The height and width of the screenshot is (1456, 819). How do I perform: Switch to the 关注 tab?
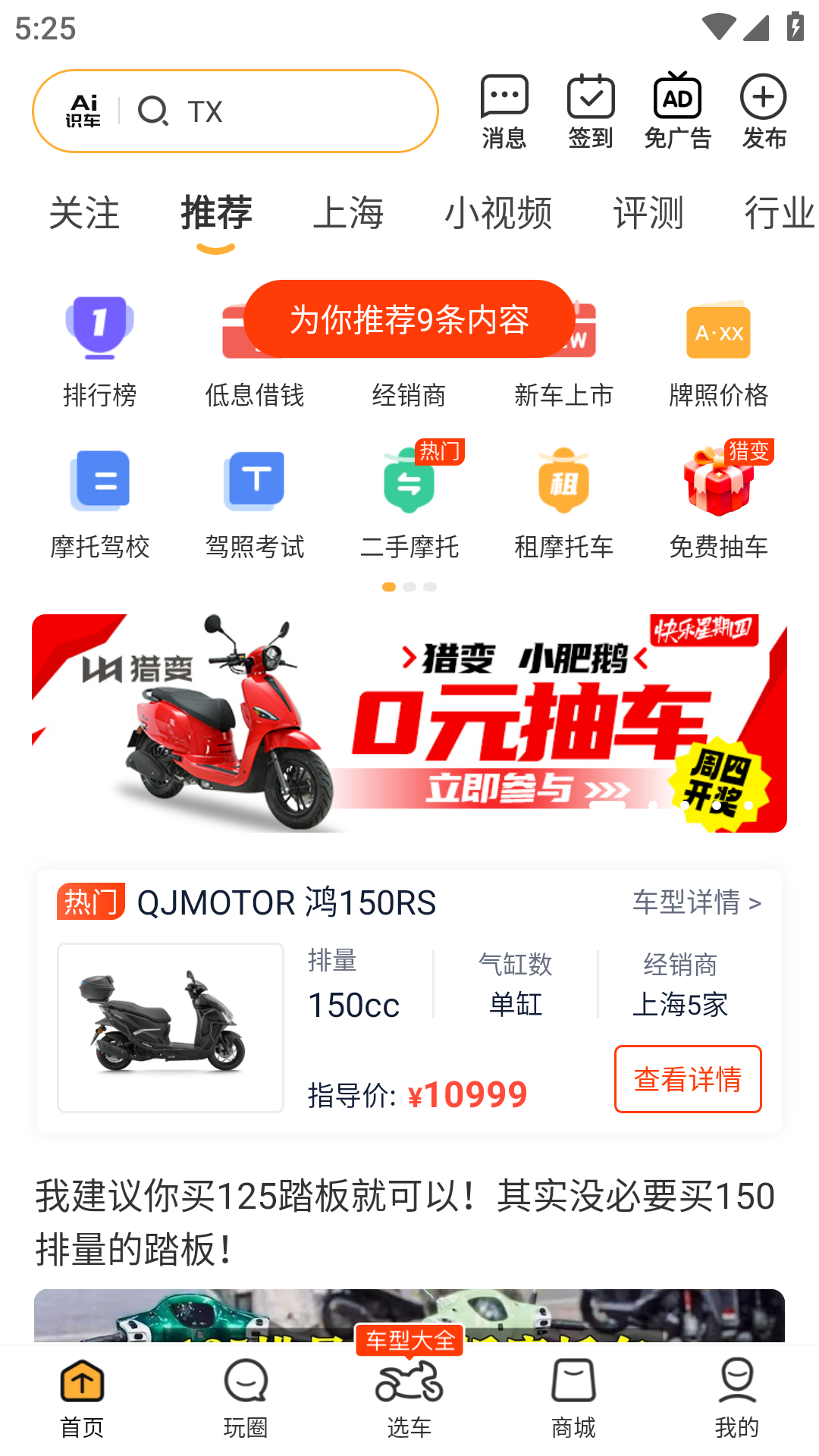(84, 213)
